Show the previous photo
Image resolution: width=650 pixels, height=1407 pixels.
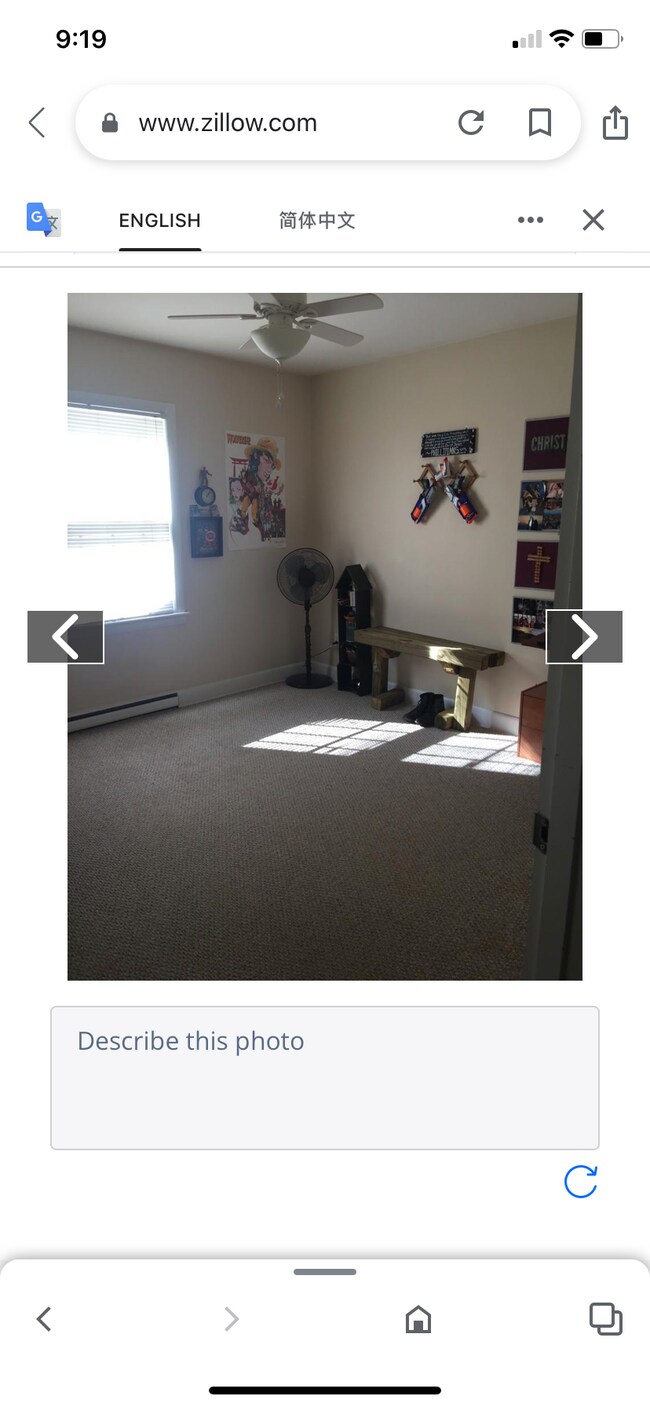click(x=66, y=637)
